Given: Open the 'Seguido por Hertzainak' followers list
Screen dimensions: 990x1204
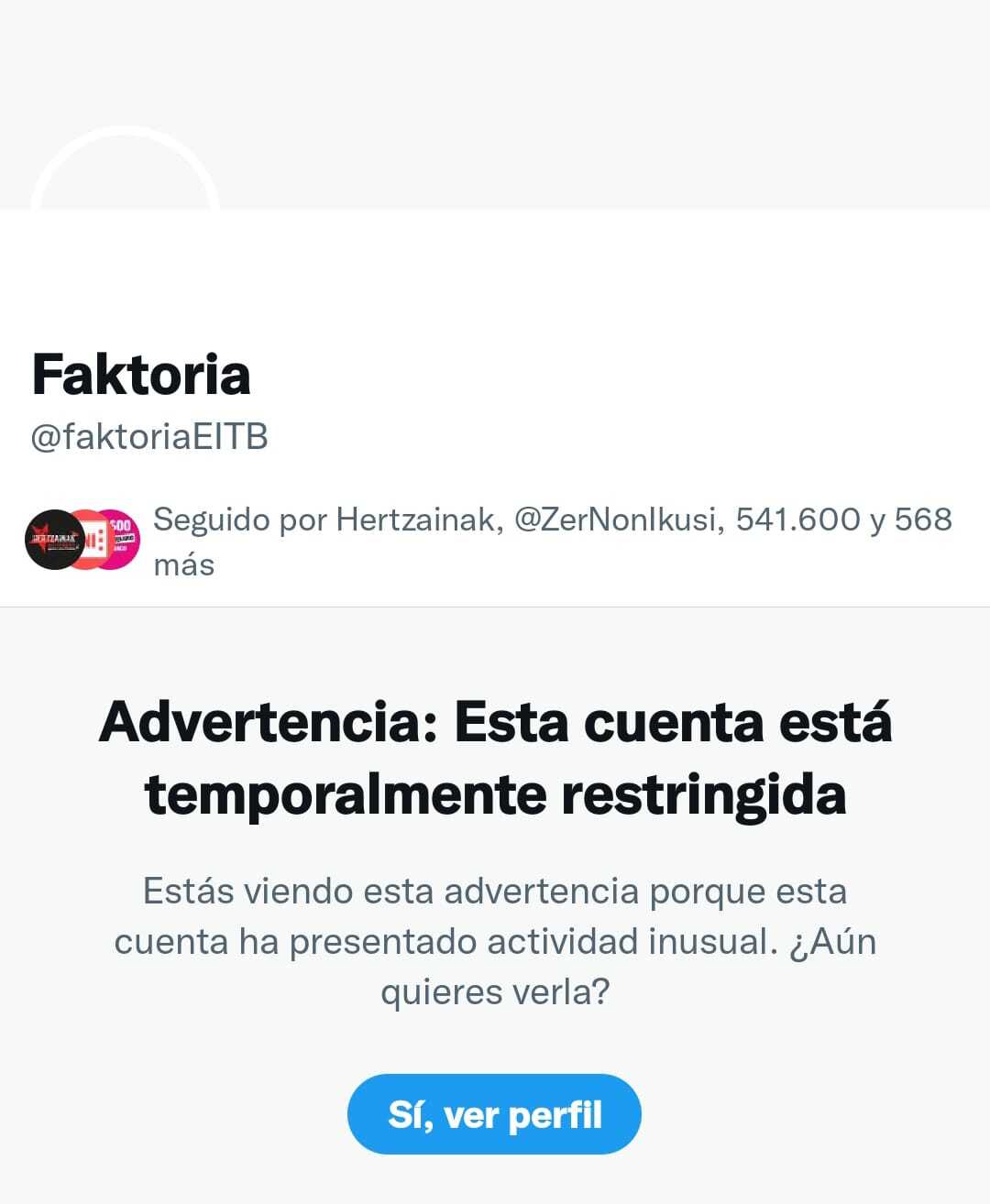Looking at the screenshot, I should coord(550,541).
